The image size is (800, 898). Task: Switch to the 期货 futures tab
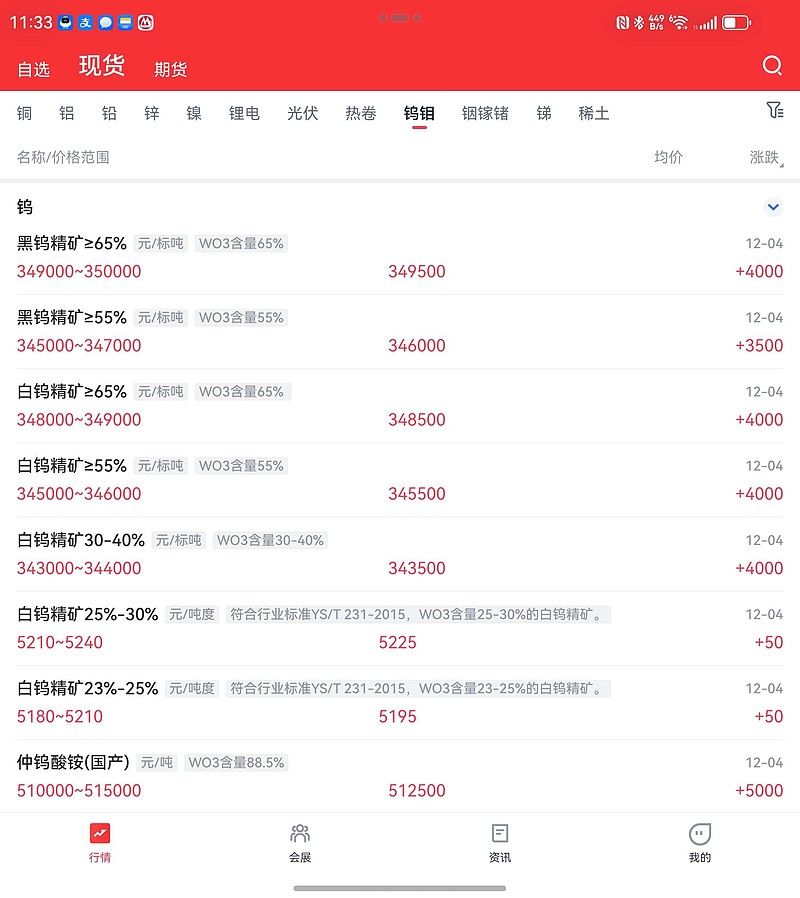point(169,70)
